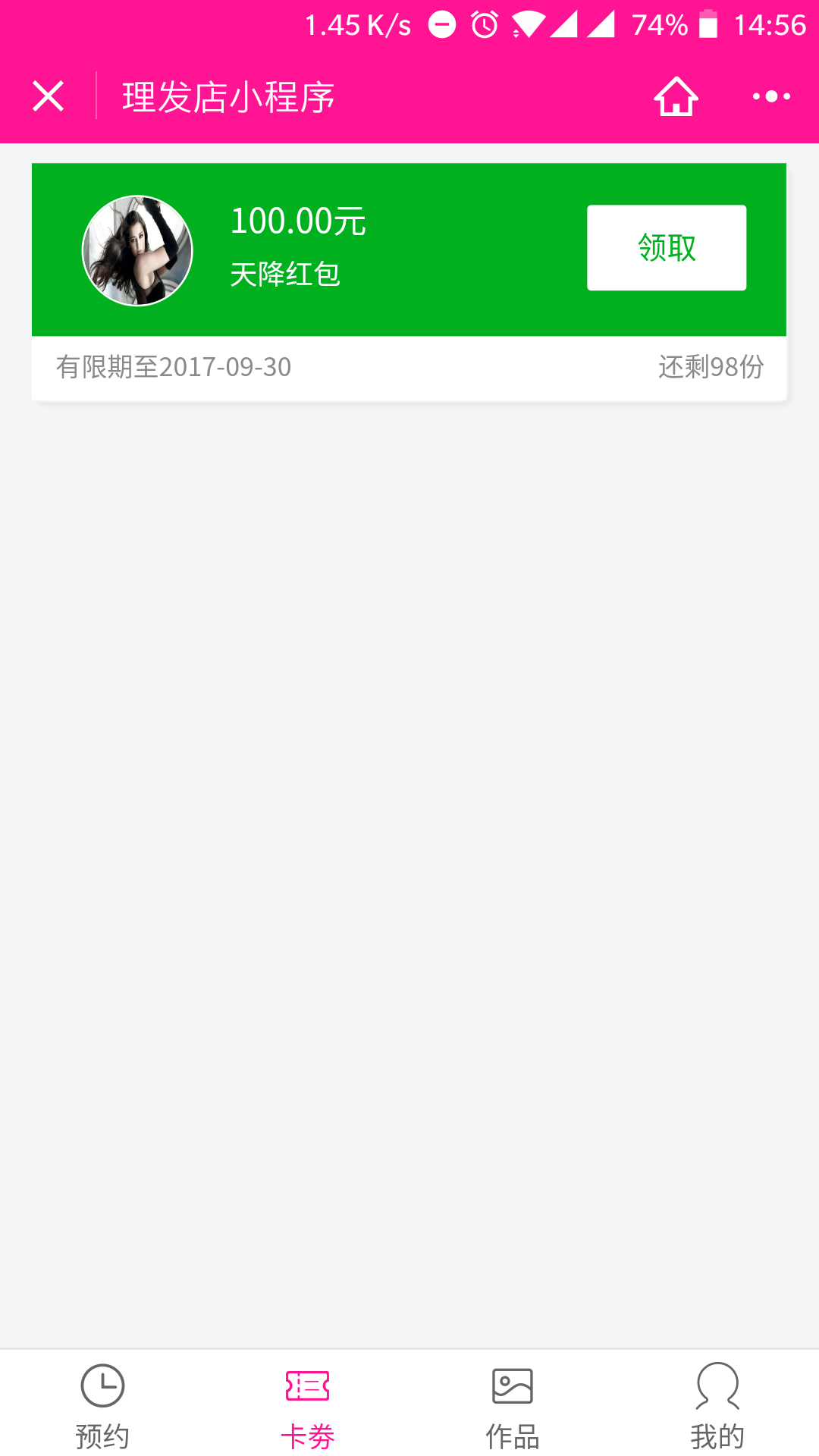
Task: Open the 我的 tab
Action: (717, 1404)
